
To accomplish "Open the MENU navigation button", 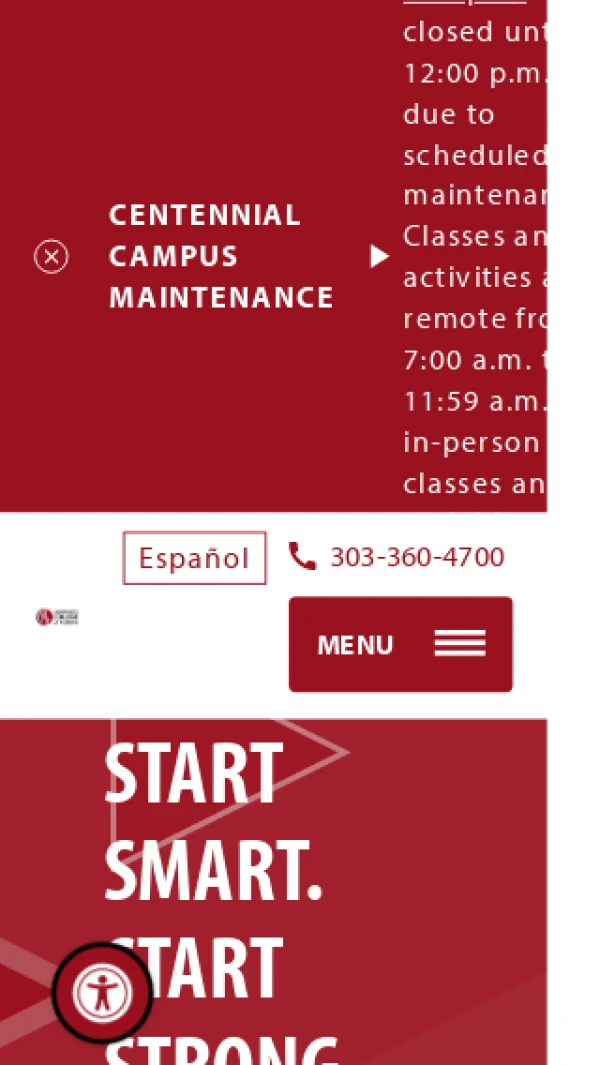I will (x=401, y=645).
